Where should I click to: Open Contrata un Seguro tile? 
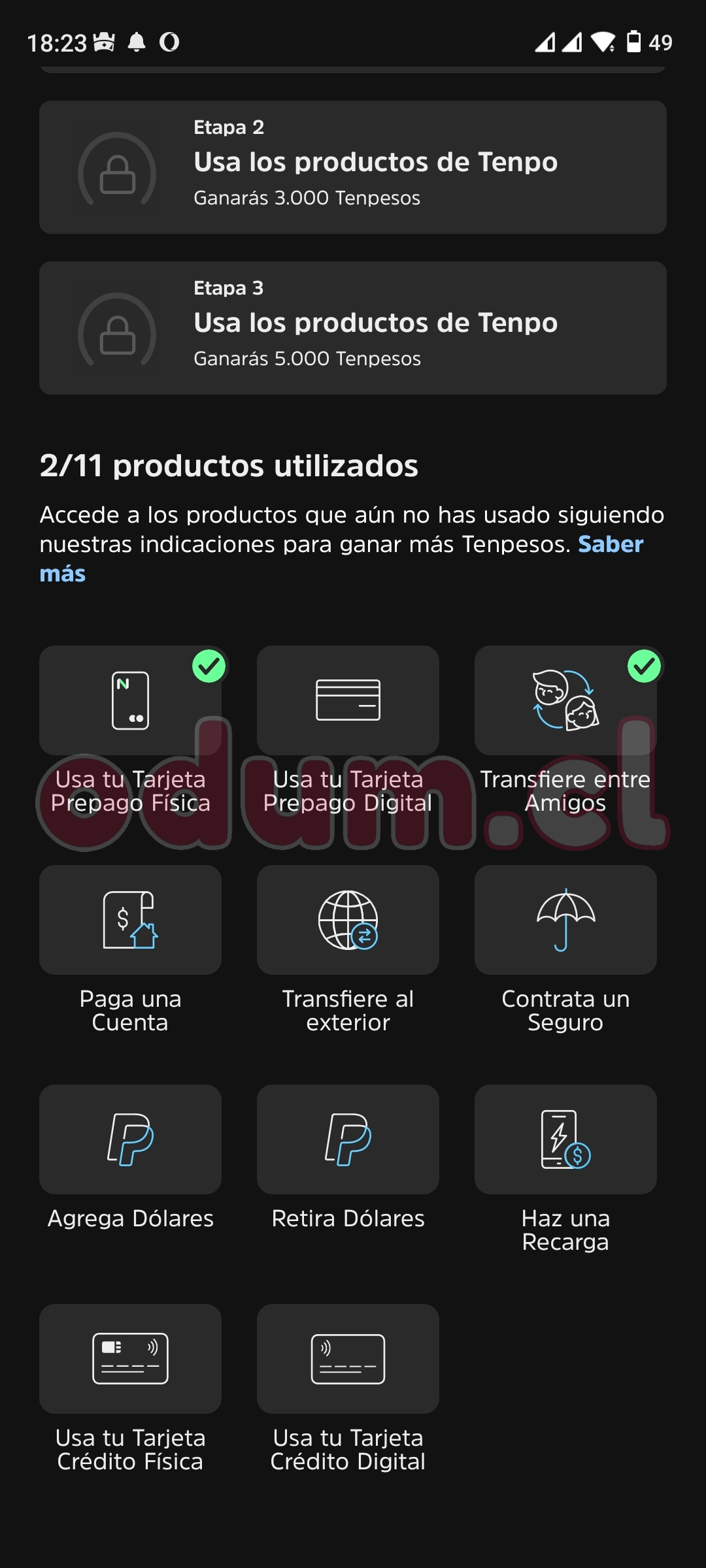pyautogui.click(x=565, y=920)
